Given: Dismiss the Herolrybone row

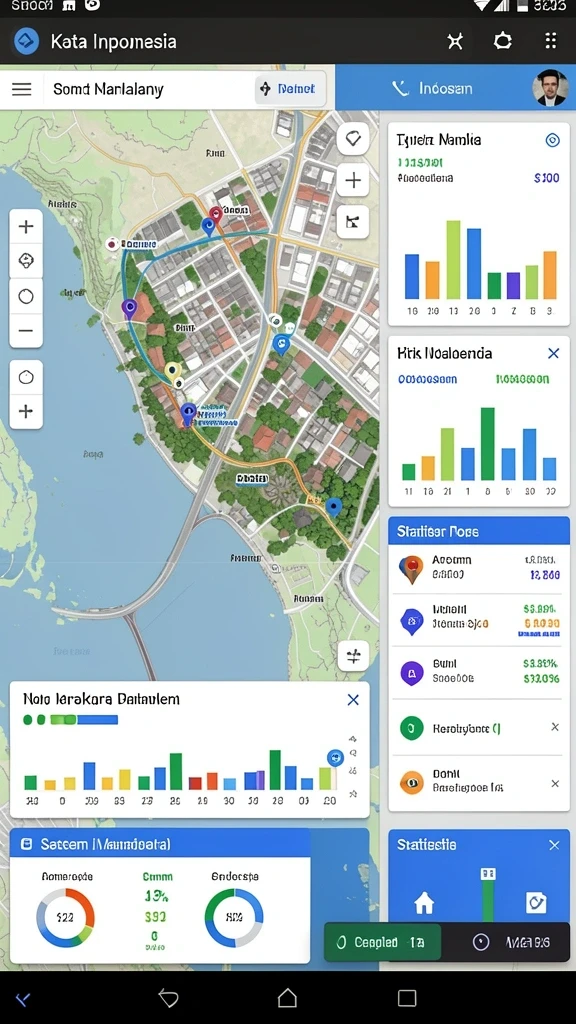Looking at the screenshot, I should [x=555, y=727].
